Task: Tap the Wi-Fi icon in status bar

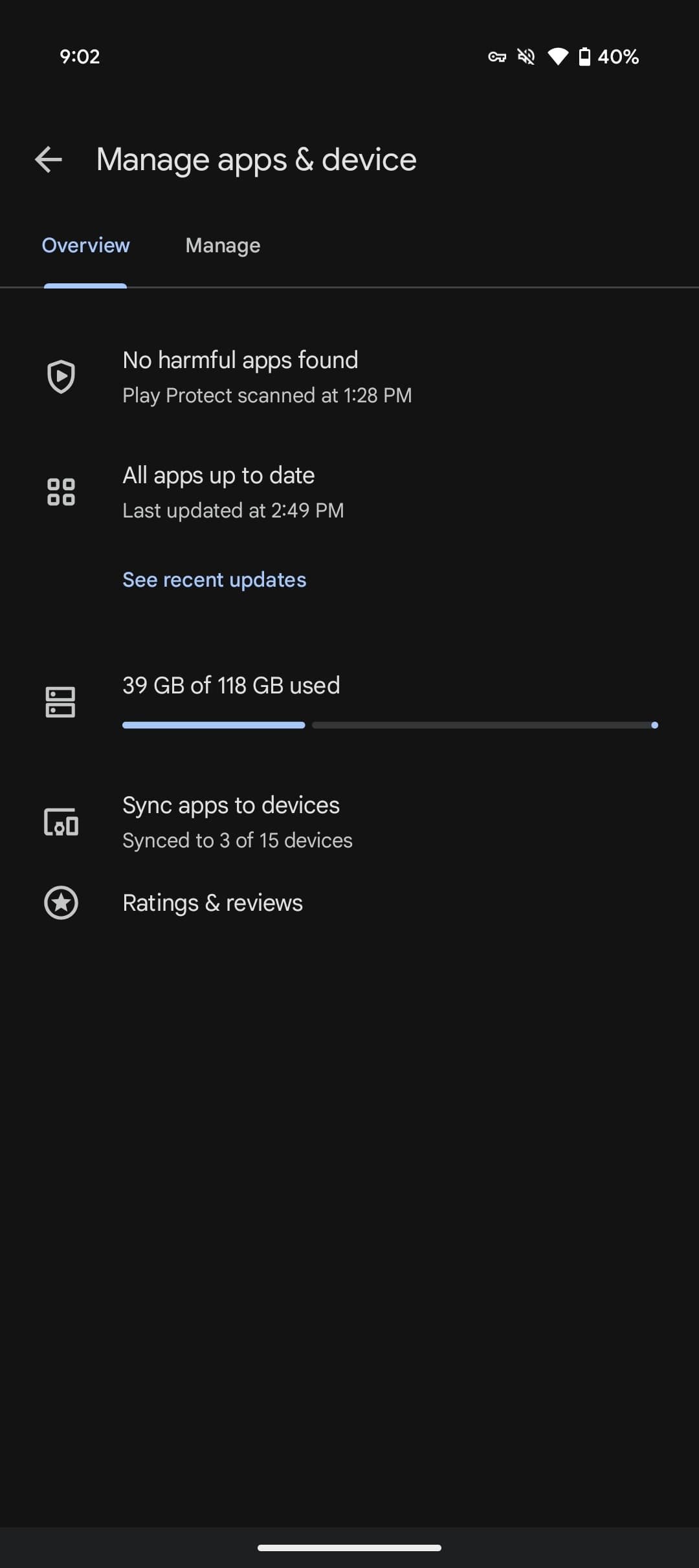Action: (x=555, y=57)
